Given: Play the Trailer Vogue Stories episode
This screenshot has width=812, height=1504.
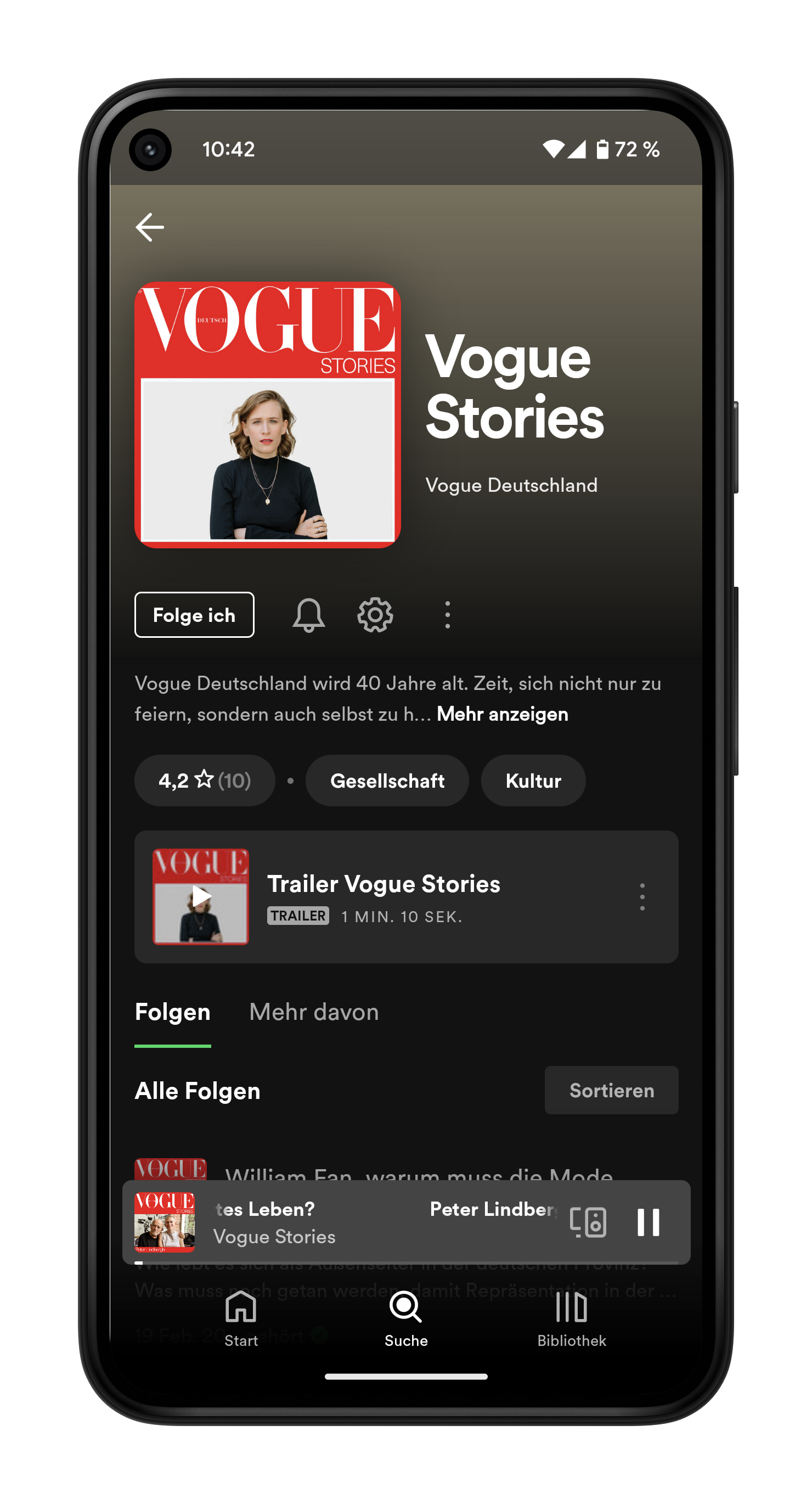Looking at the screenshot, I should (201, 896).
